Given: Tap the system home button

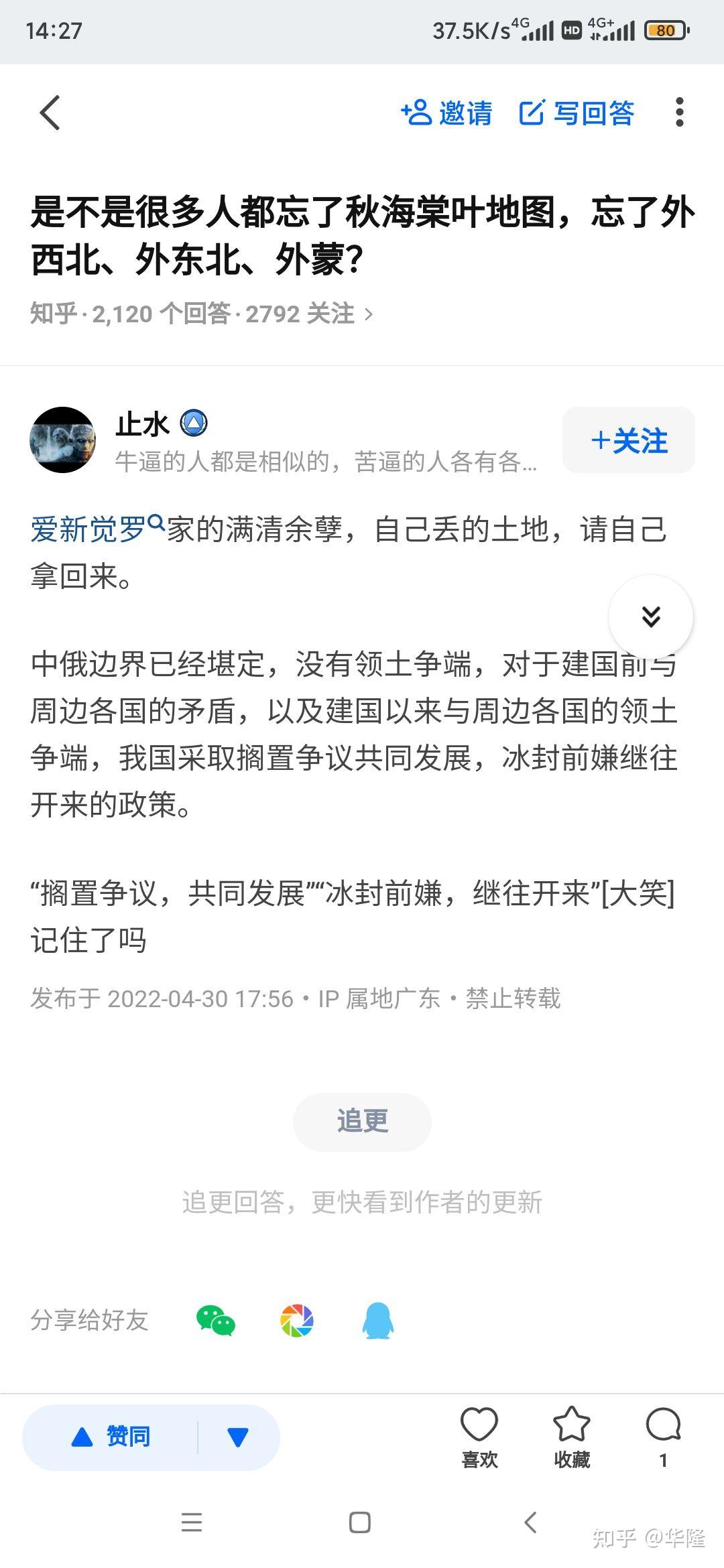Looking at the screenshot, I should click(x=360, y=1522).
